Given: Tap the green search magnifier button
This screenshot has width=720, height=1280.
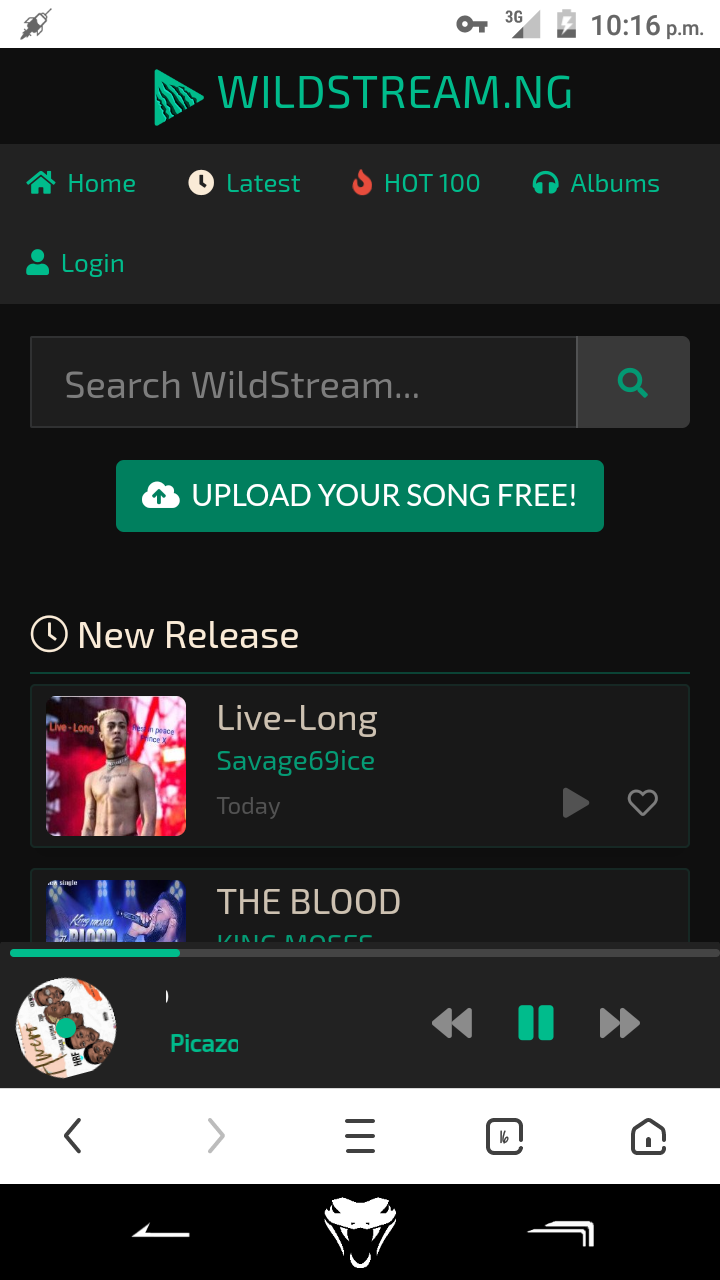Looking at the screenshot, I should (x=633, y=383).
